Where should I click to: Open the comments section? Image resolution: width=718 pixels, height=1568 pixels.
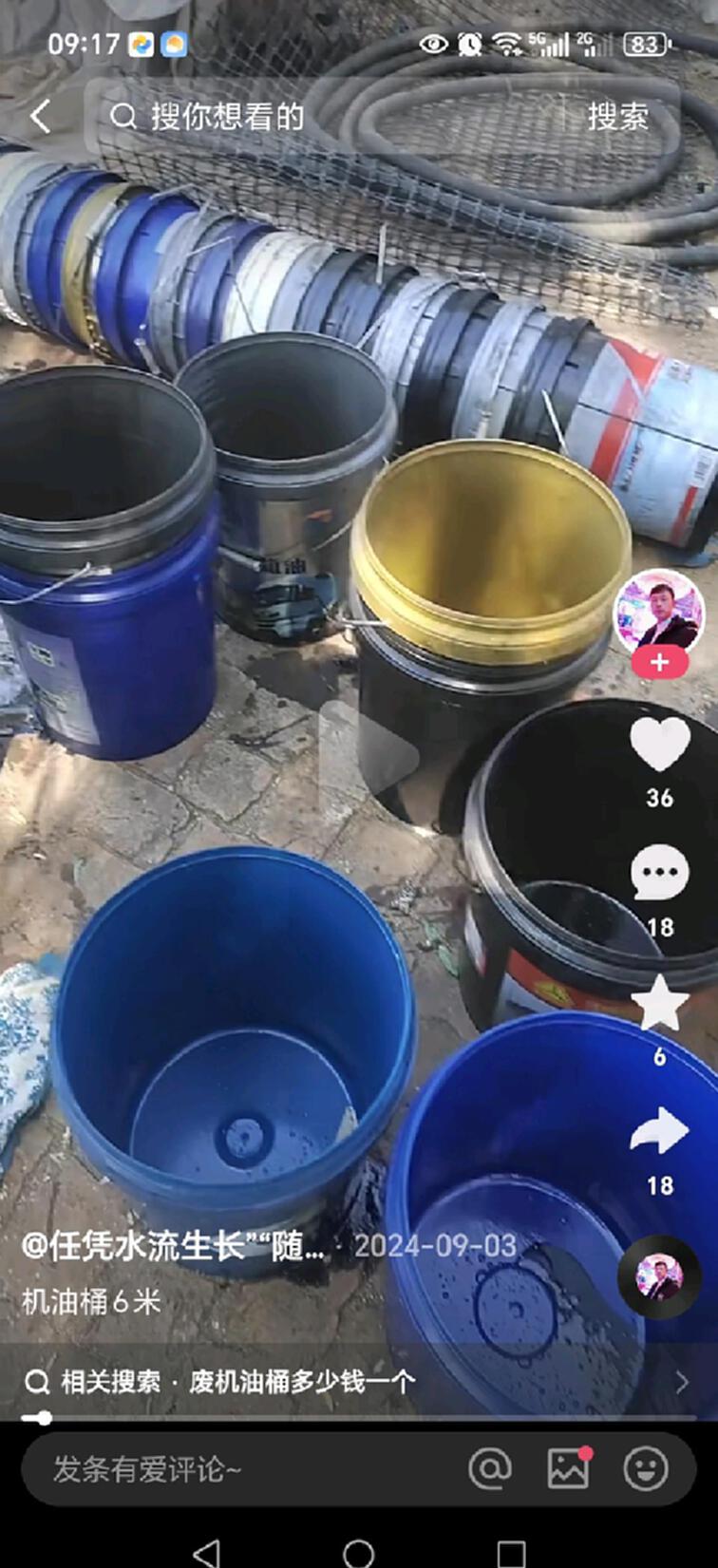pos(660,874)
